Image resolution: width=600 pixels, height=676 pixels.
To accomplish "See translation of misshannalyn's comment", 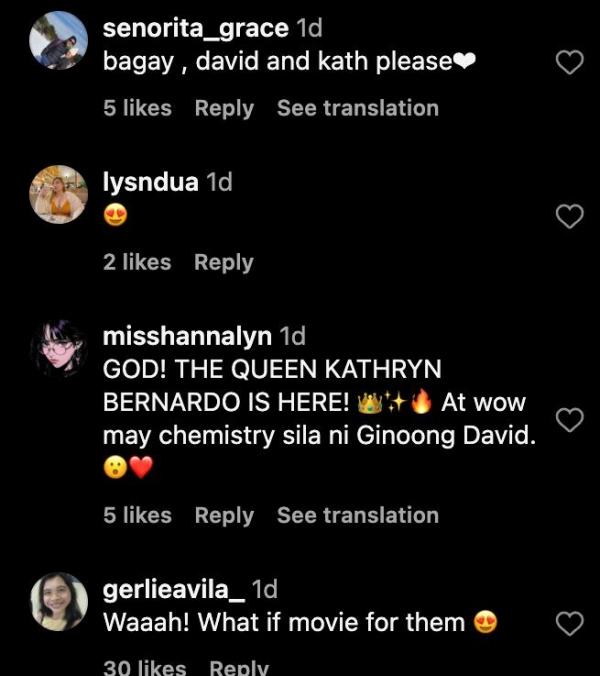I will (357, 515).
